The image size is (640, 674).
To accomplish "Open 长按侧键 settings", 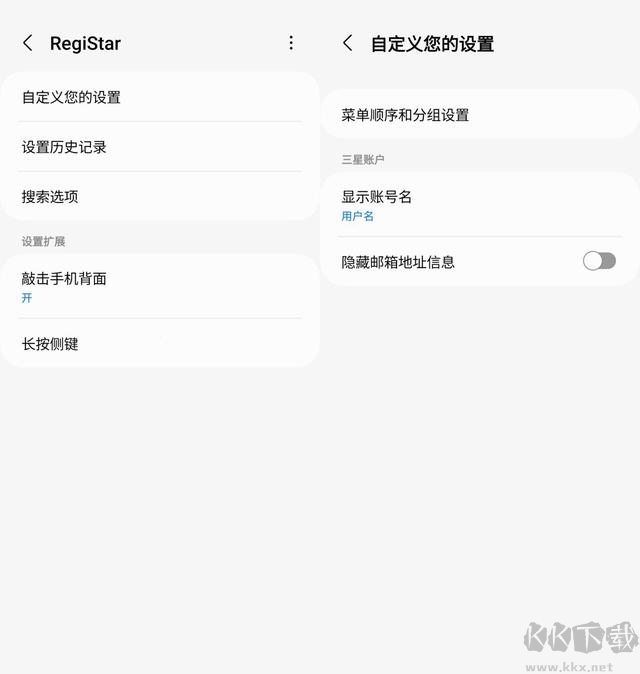I will tap(160, 344).
